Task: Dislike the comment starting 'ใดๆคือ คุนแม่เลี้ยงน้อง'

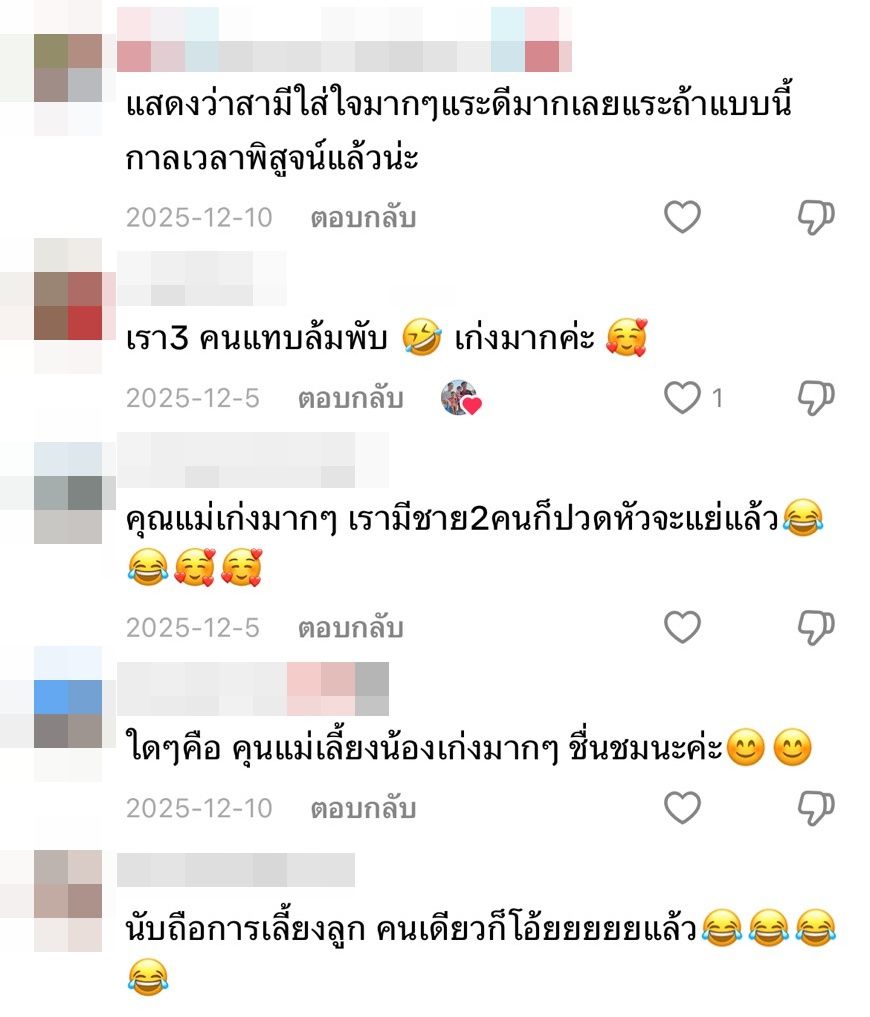Action: [x=816, y=808]
